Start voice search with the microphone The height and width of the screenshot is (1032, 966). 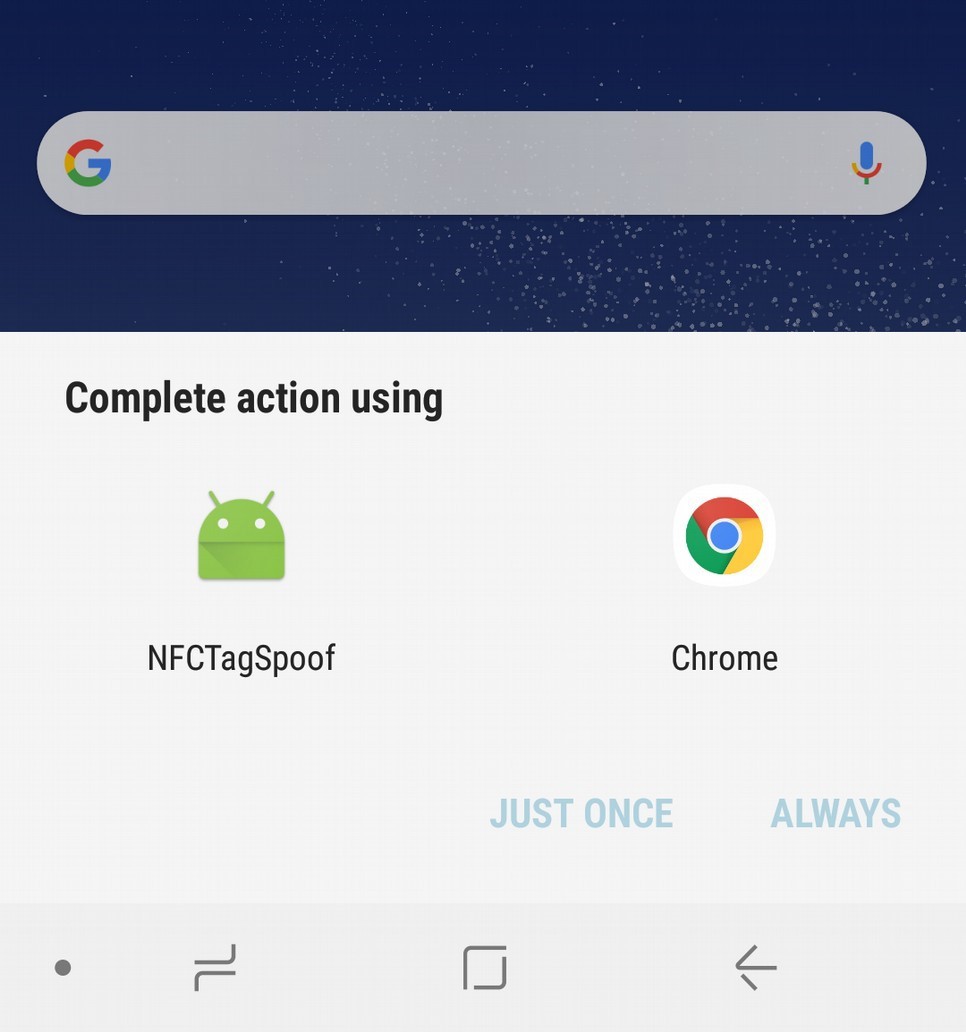point(866,163)
